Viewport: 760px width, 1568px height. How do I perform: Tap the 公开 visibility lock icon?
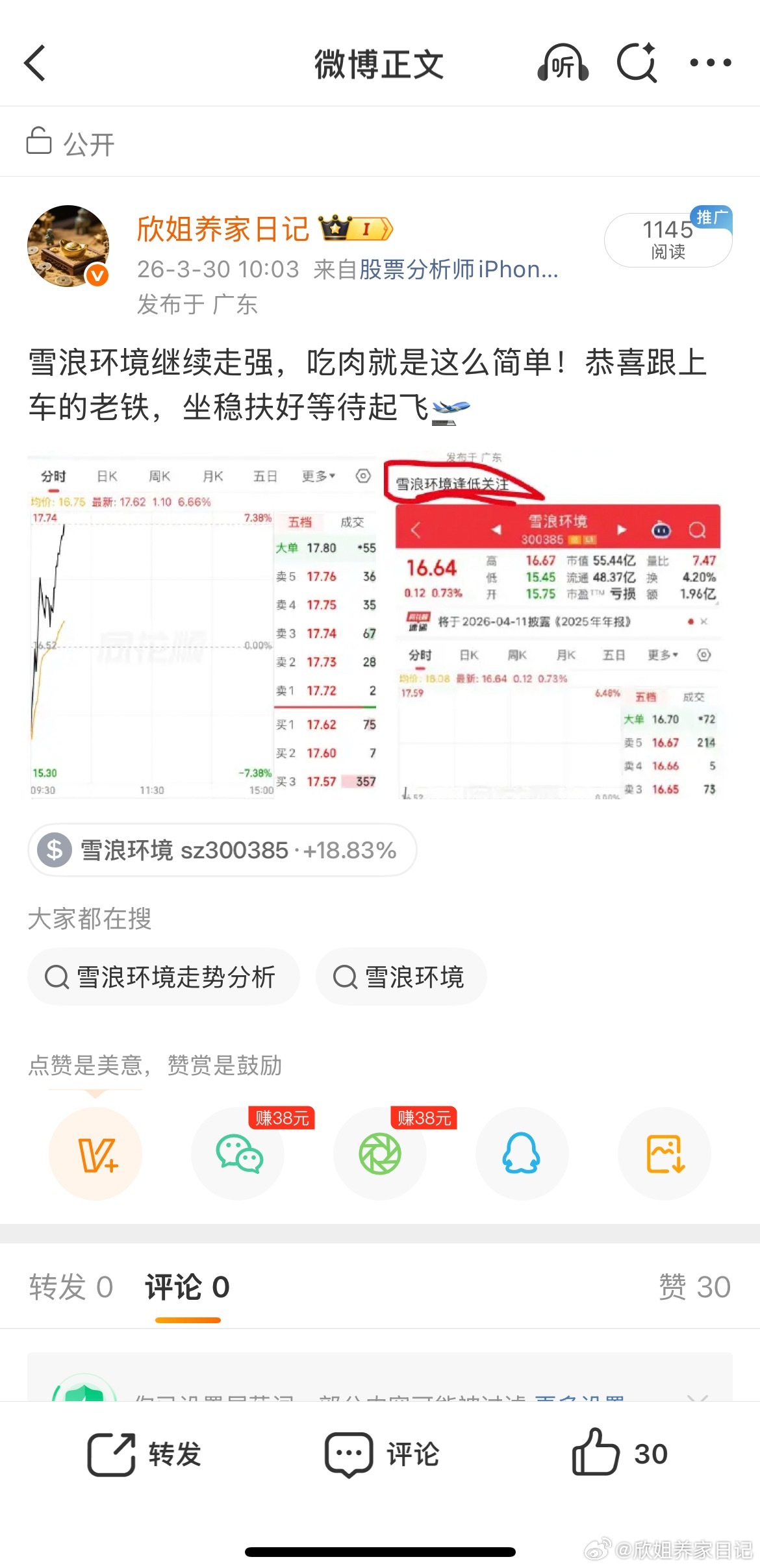[40, 142]
